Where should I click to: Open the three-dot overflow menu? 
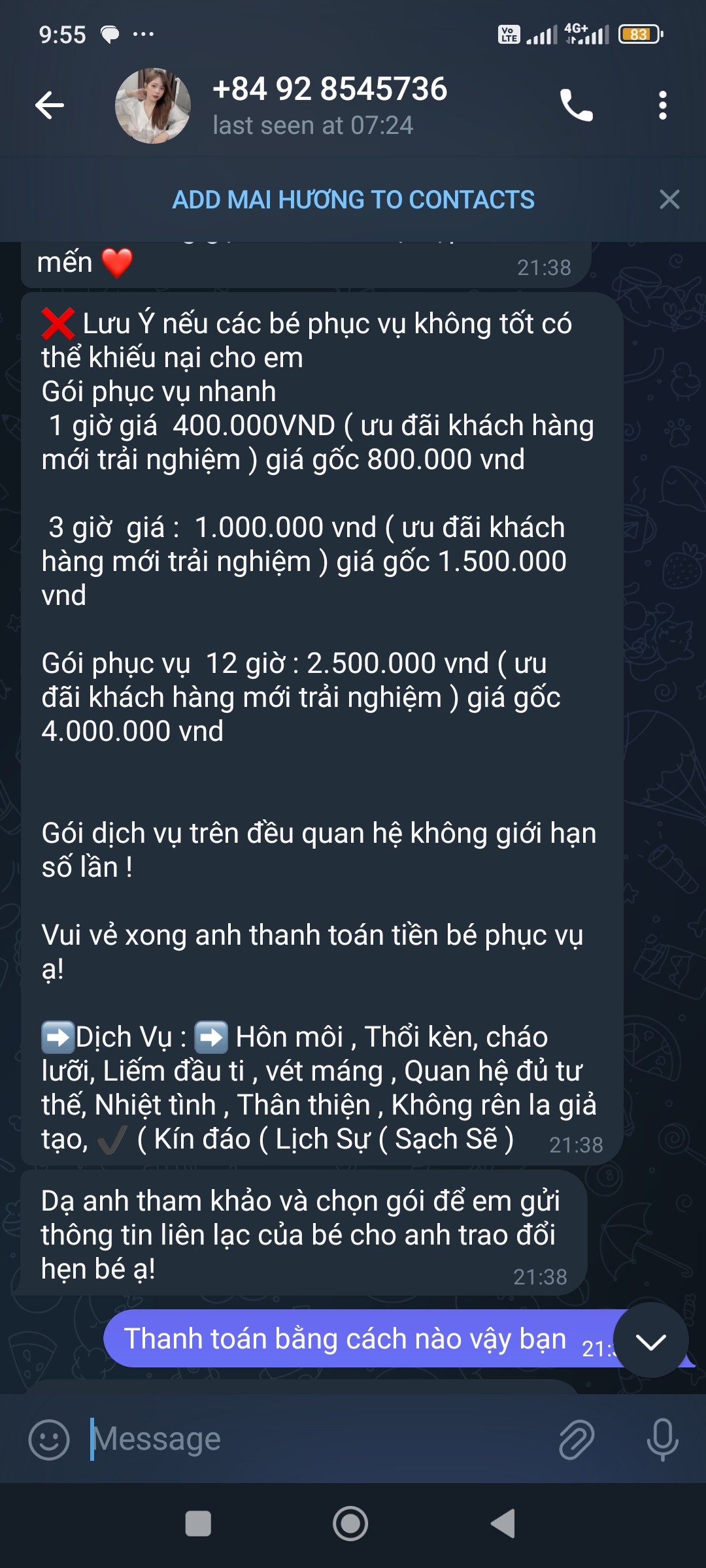663,105
